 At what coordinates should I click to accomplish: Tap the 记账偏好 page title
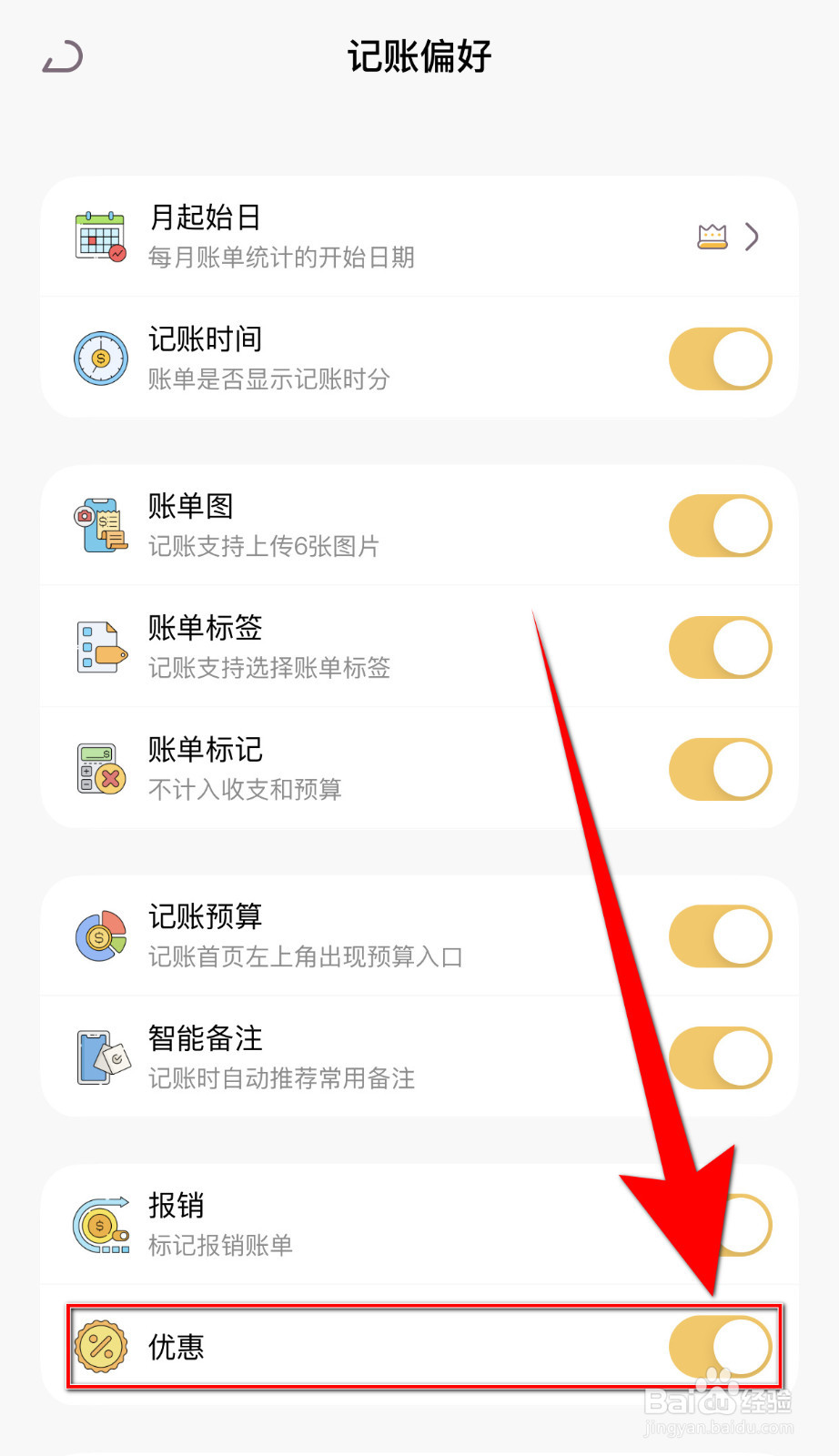click(419, 56)
